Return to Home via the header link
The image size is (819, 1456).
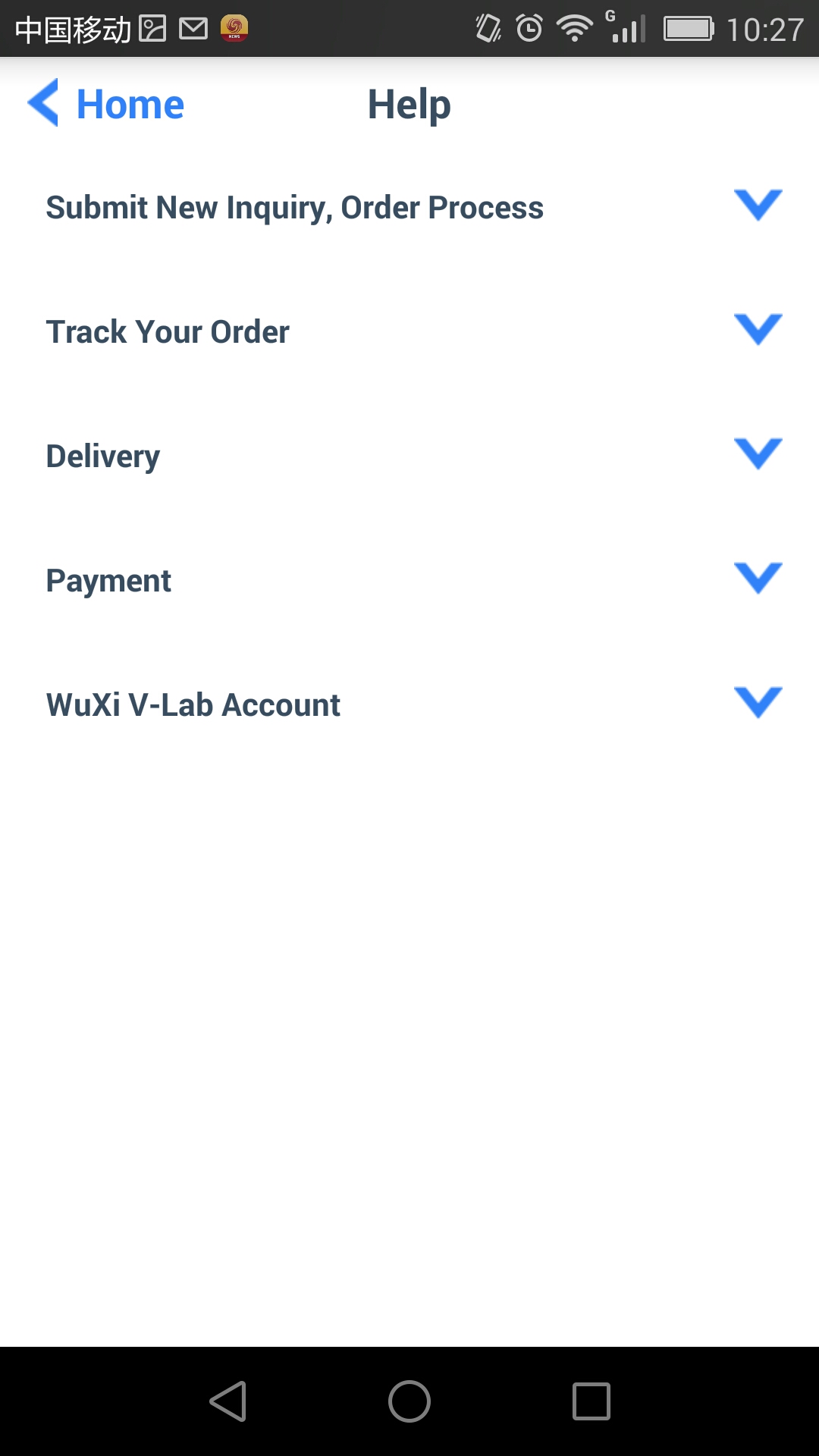130,104
